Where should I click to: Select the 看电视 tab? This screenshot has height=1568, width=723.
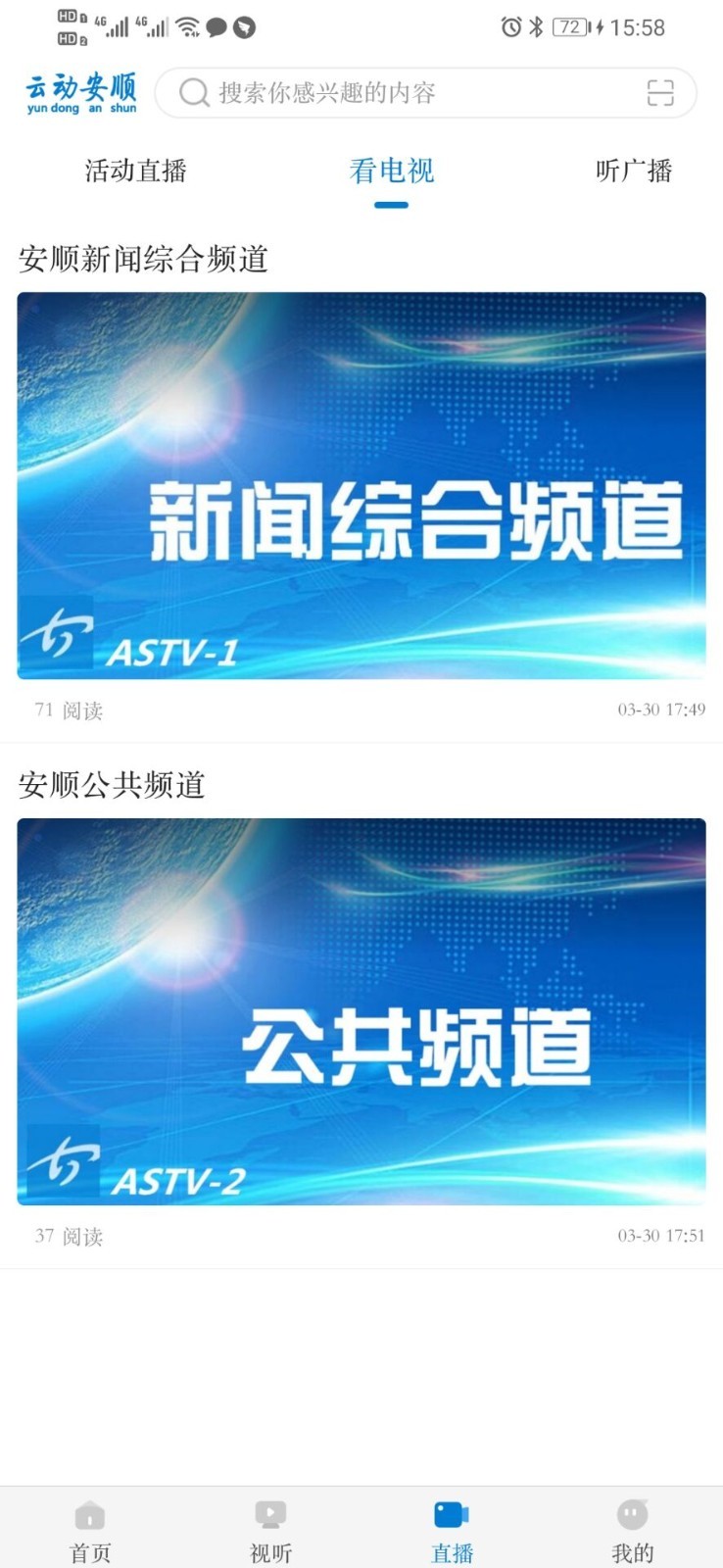click(391, 171)
